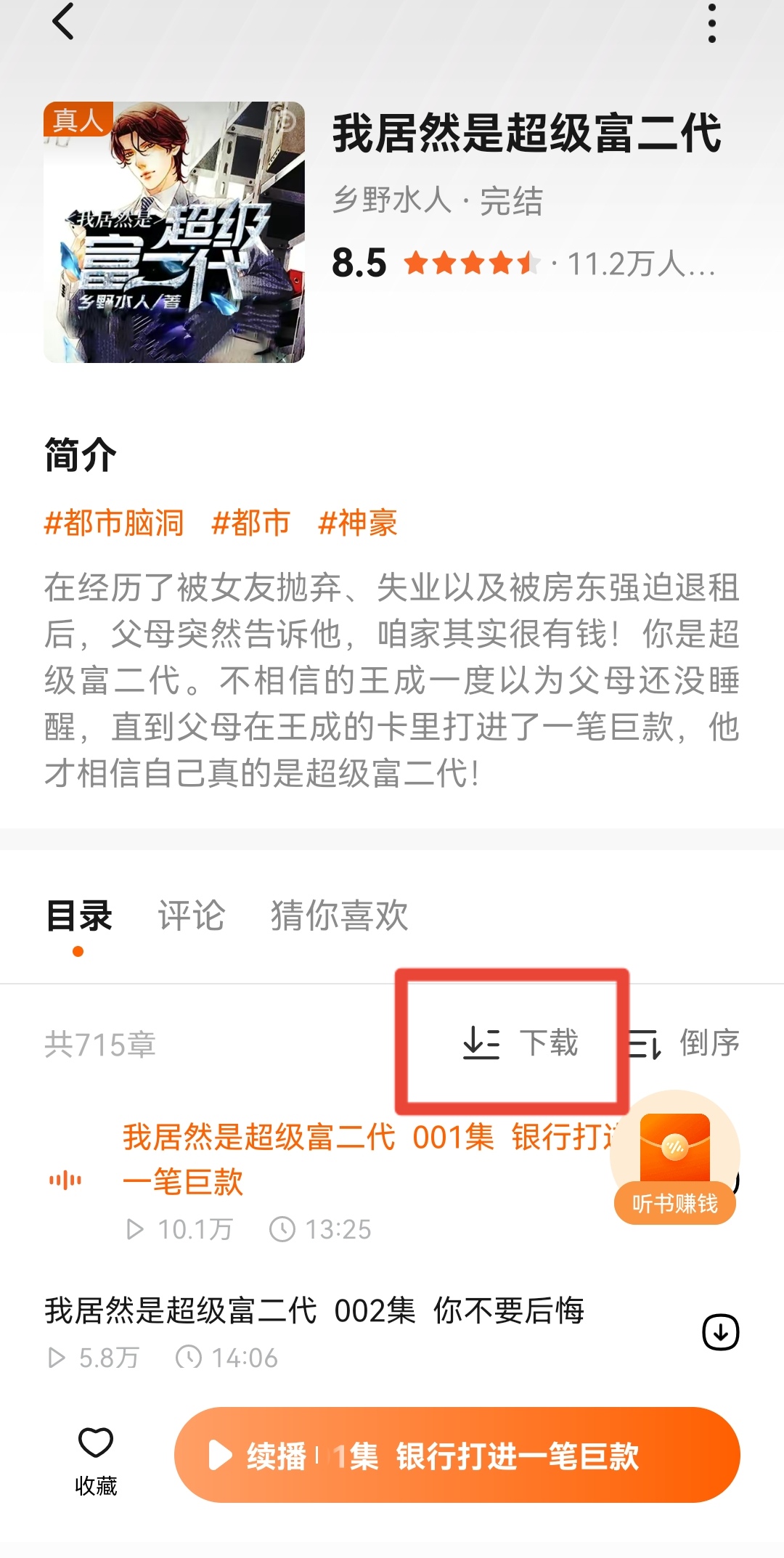
Task: Open episode 002集 你不要后悔
Action: pyautogui.click(x=314, y=1311)
